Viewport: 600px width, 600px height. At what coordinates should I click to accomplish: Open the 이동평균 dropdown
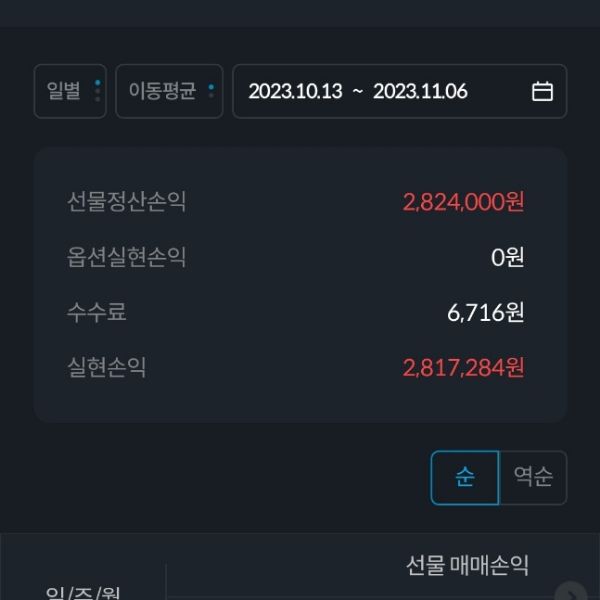pyautogui.click(x=169, y=92)
